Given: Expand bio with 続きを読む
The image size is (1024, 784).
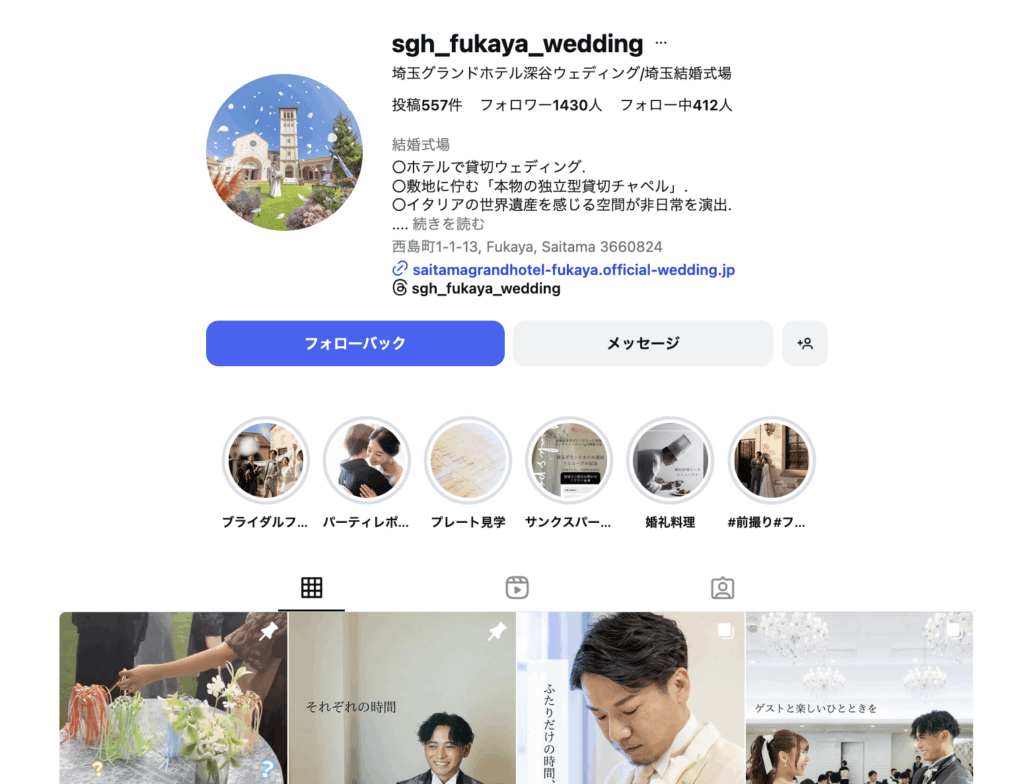Looking at the screenshot, I should (449, 224).
